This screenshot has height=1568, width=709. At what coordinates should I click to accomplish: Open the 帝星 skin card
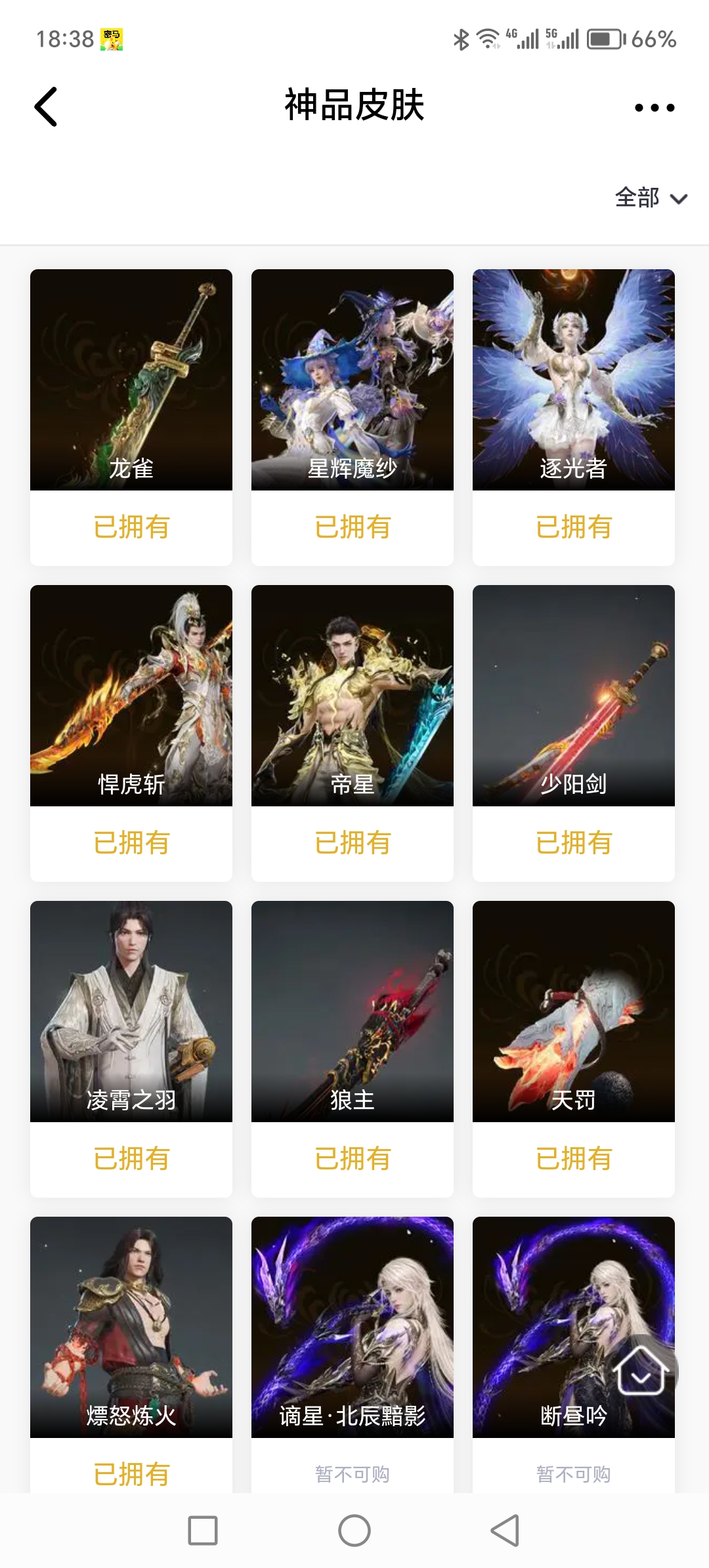tap(353, 695)
